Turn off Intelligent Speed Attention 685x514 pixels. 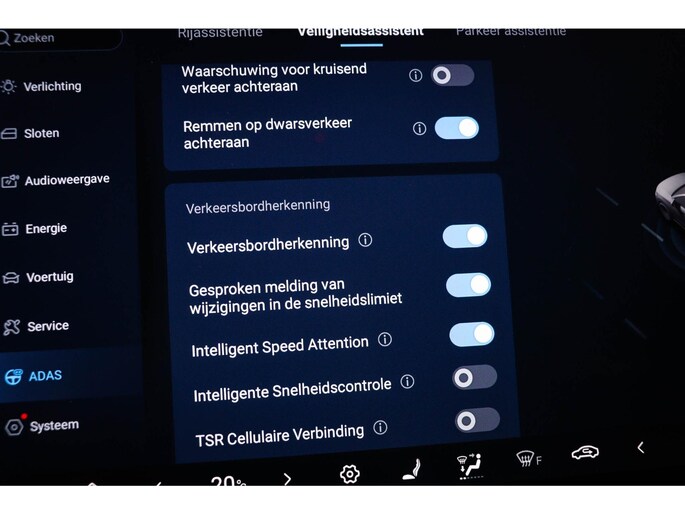(472, 334)
